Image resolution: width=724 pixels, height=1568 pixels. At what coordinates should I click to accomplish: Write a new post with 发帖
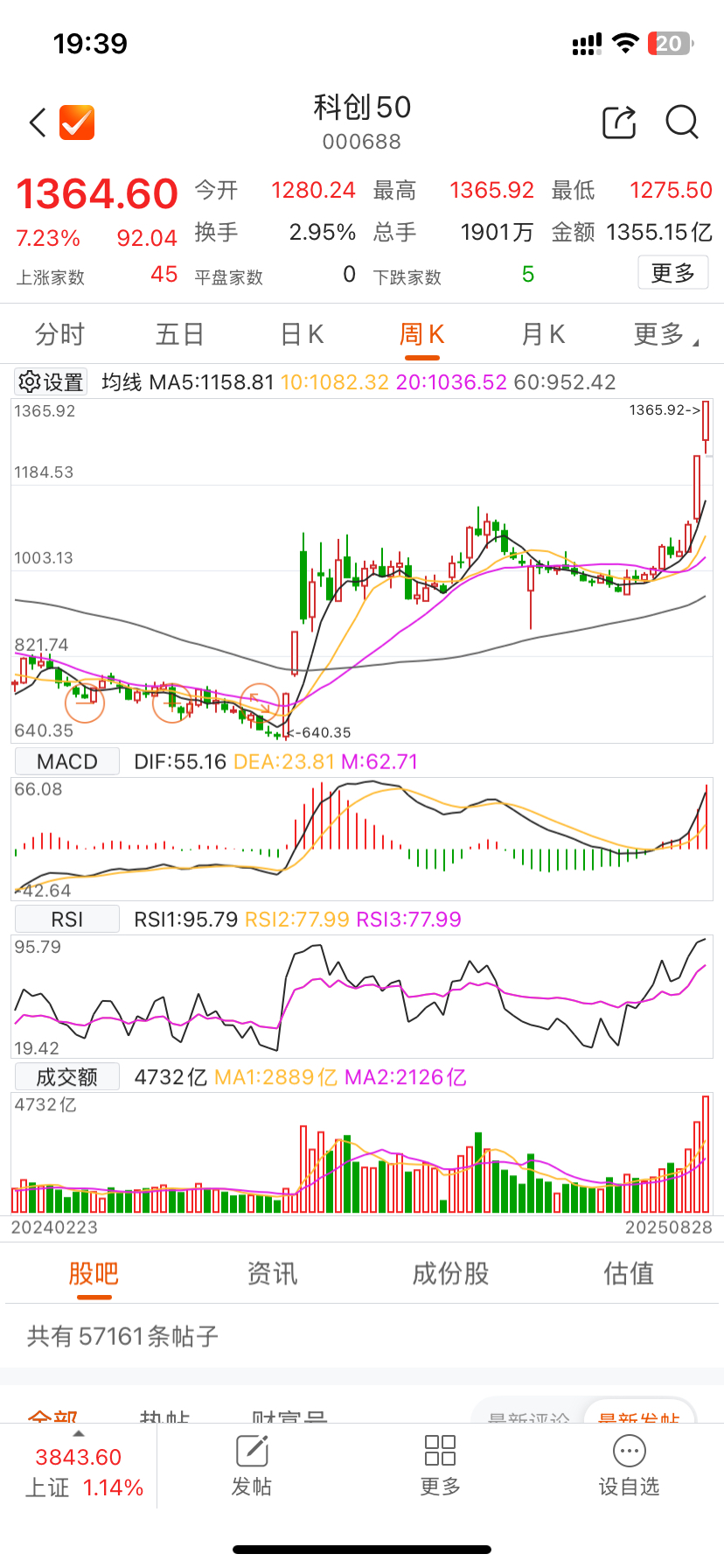(252, 1466)
